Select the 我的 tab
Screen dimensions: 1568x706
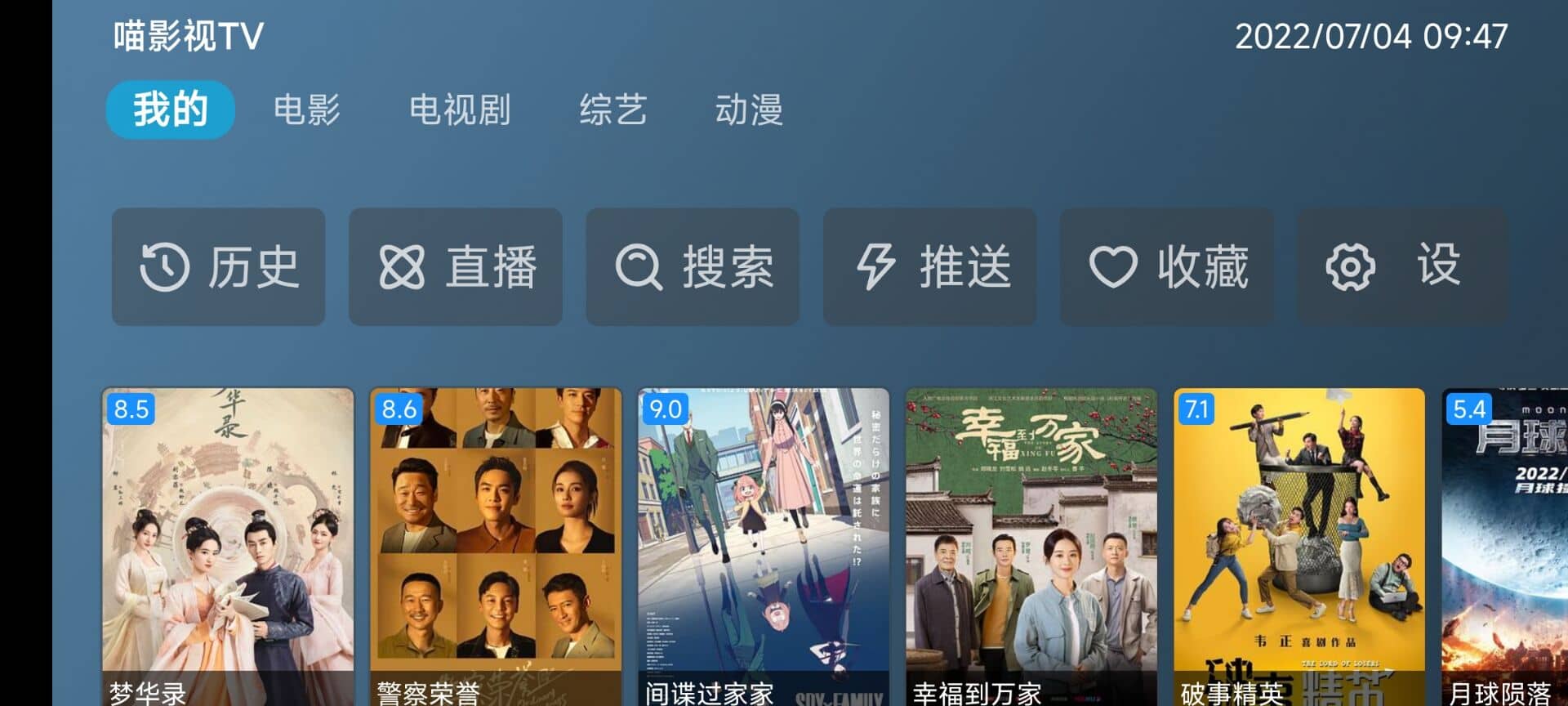pos(170,109)
